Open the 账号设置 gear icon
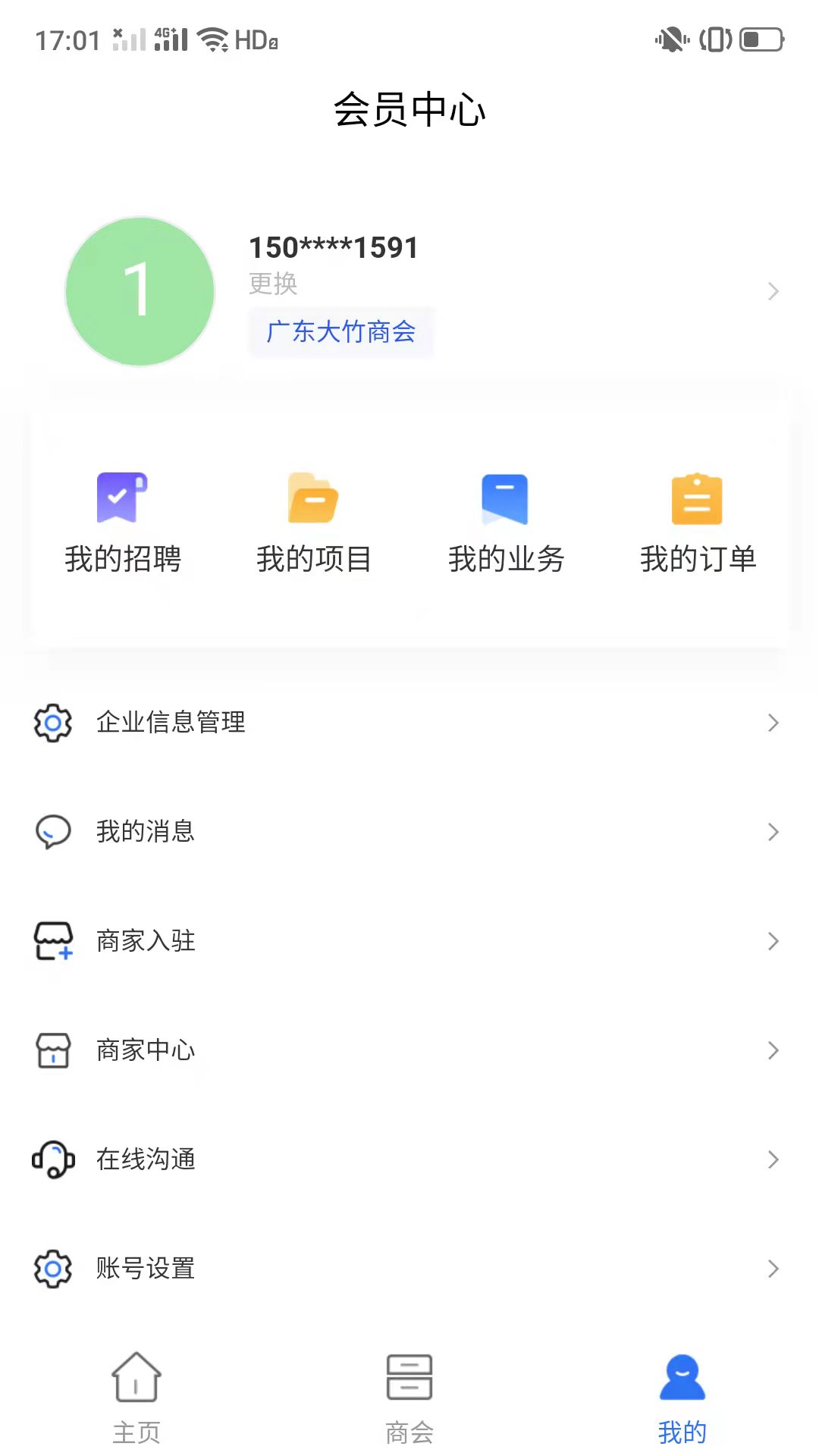The height and width of the screenshot is (1456, 819). [x=52, y=1268]
